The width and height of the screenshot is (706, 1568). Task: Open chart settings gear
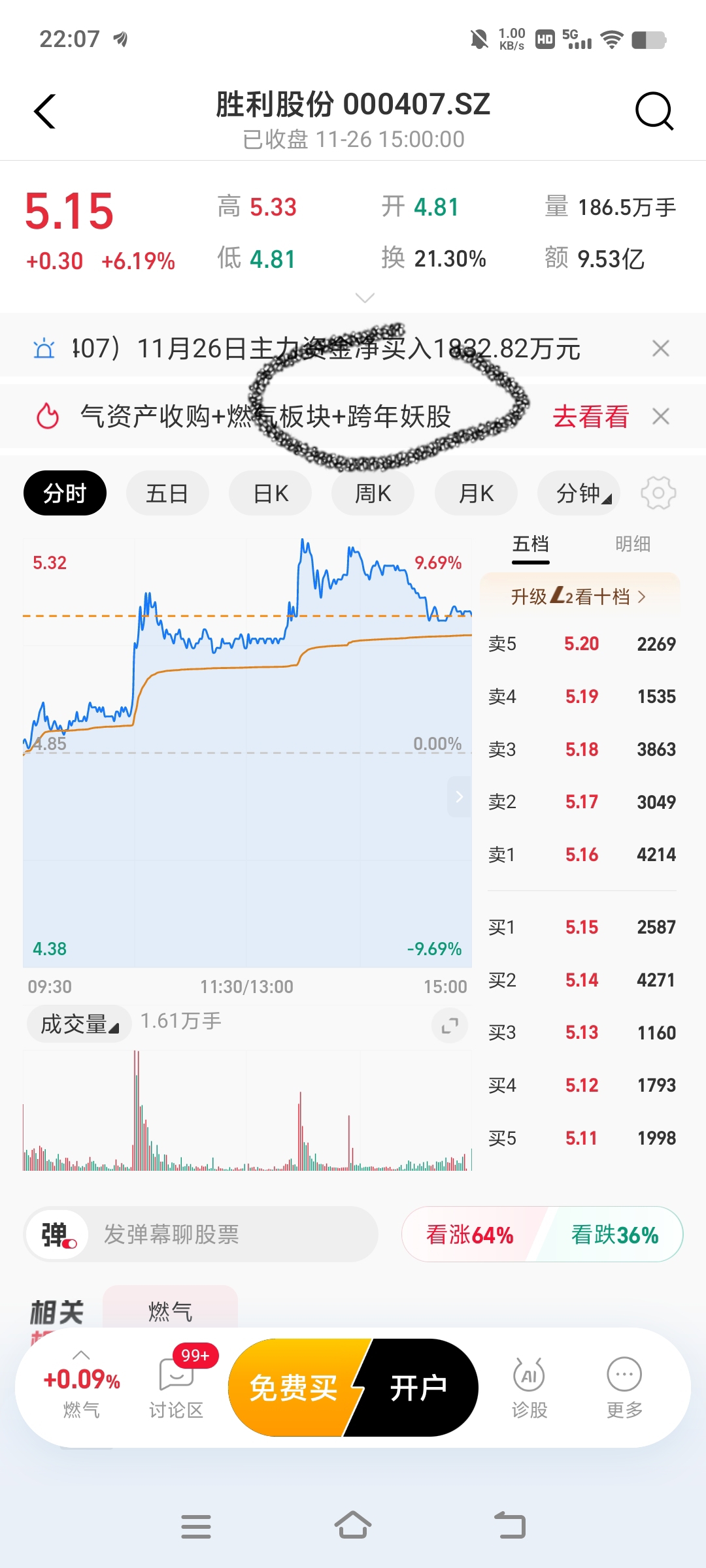click(658, 493)
